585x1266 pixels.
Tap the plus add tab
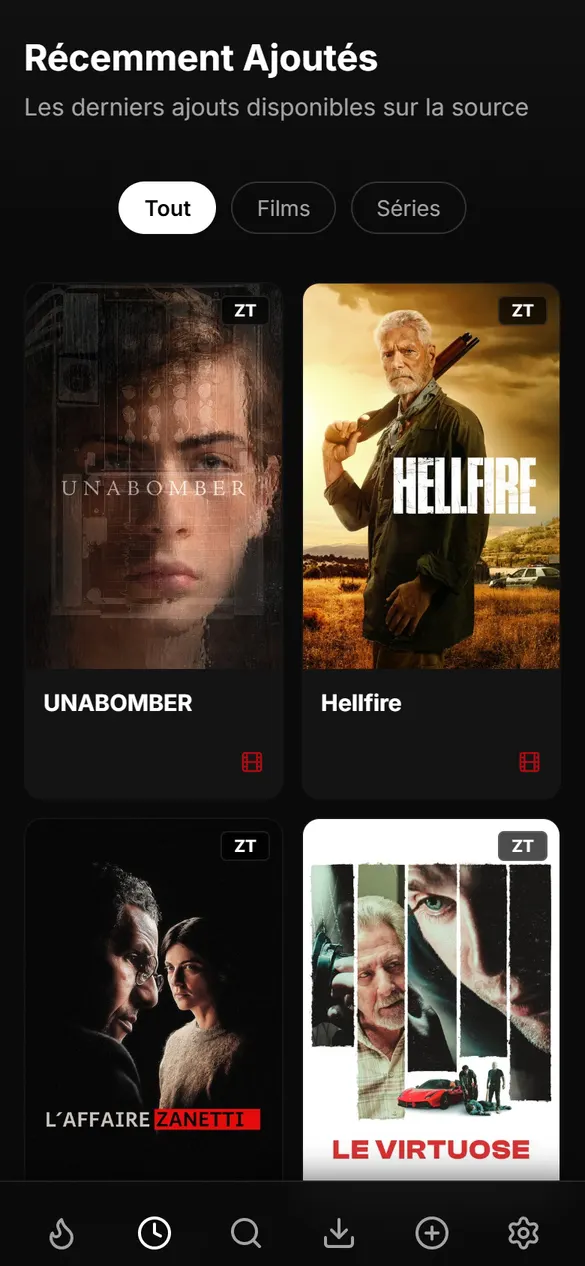(x=431, y=1234)
